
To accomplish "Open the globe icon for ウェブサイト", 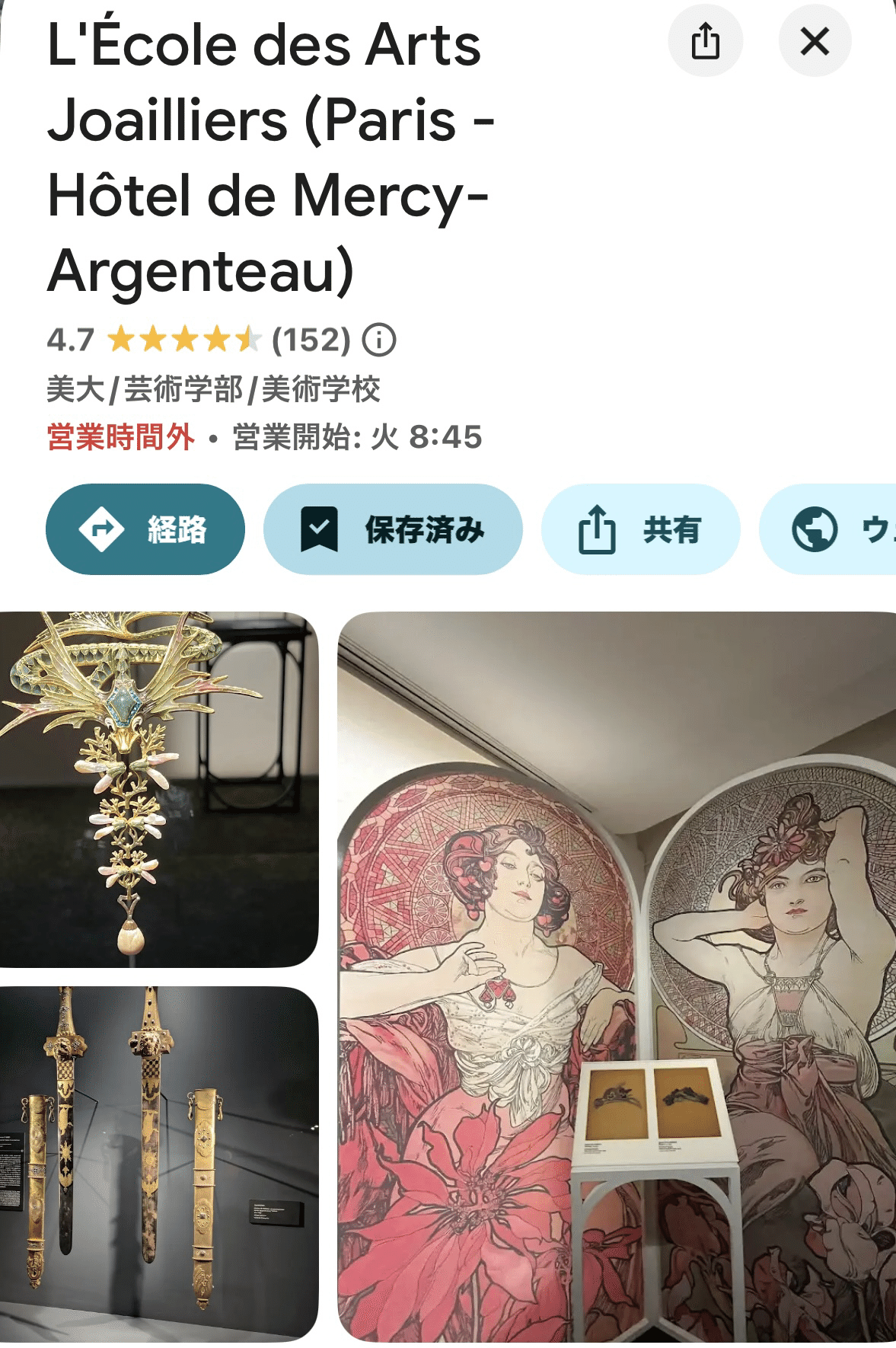I will (x=815, y=531).
